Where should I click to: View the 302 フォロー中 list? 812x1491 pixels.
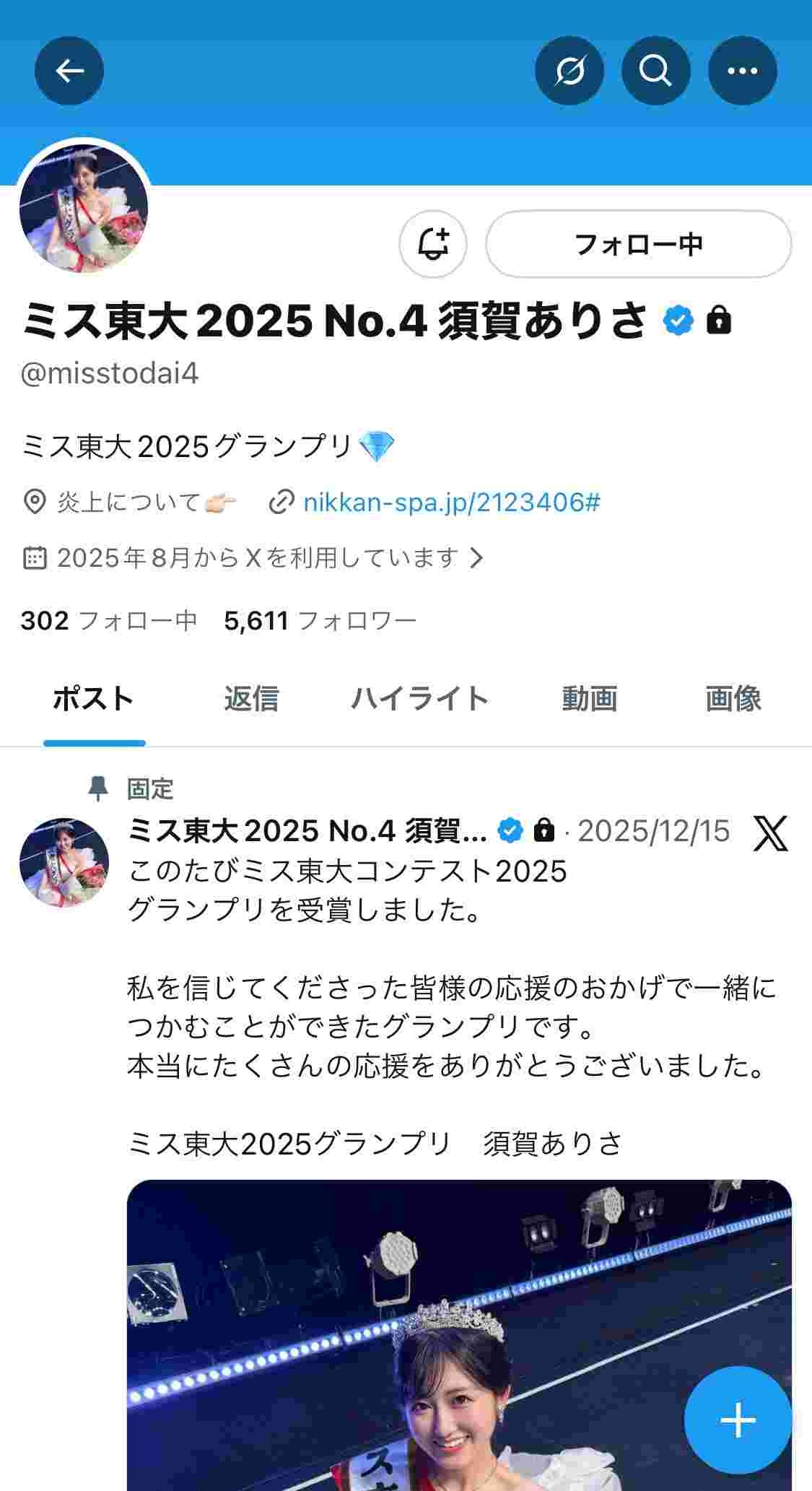click(x=108, y=620)
